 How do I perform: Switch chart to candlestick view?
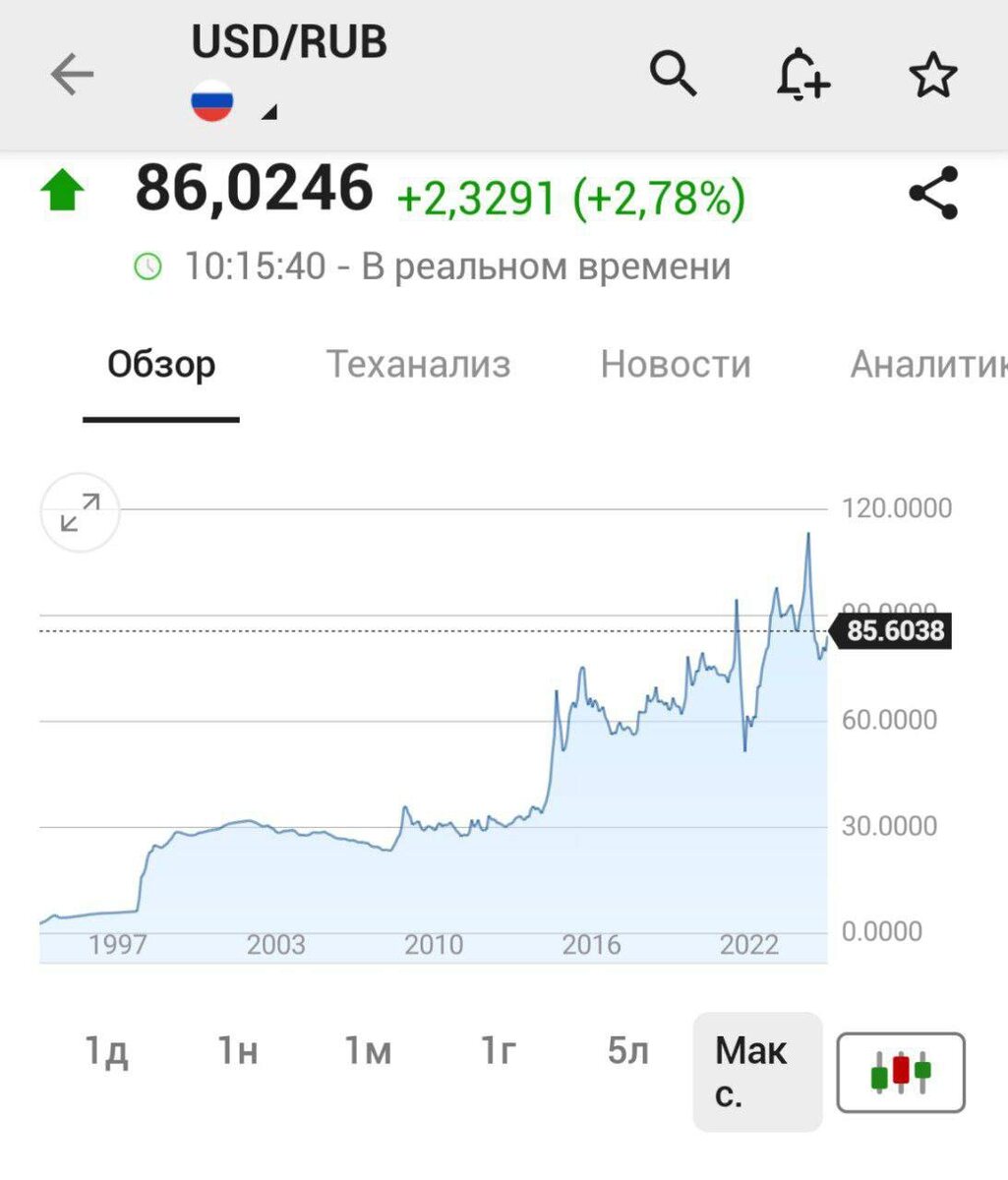901,1072
